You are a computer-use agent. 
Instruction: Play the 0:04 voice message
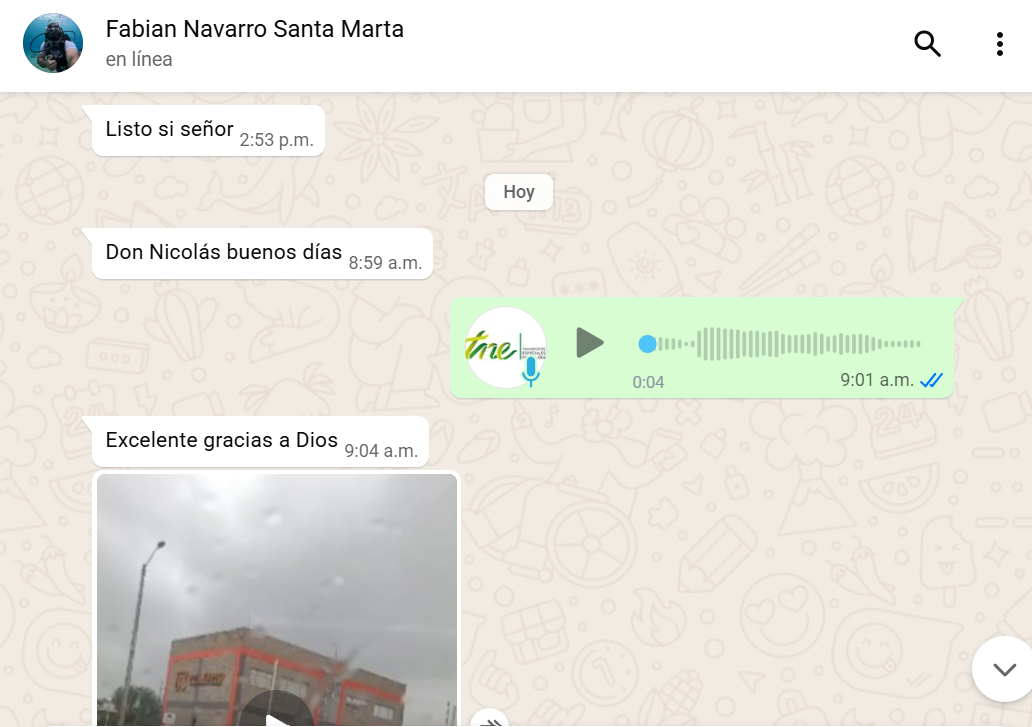coord(590,343)
